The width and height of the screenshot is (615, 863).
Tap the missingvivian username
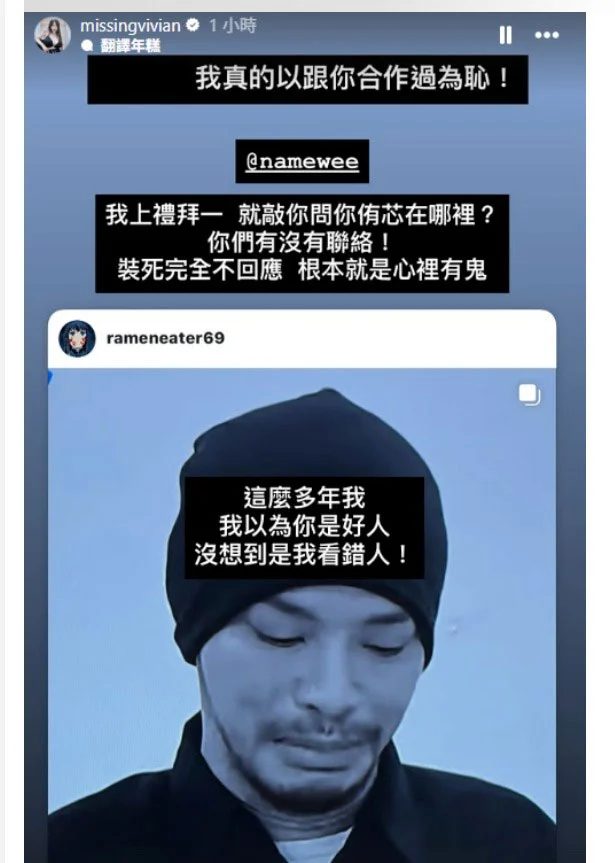pos(129,26)
